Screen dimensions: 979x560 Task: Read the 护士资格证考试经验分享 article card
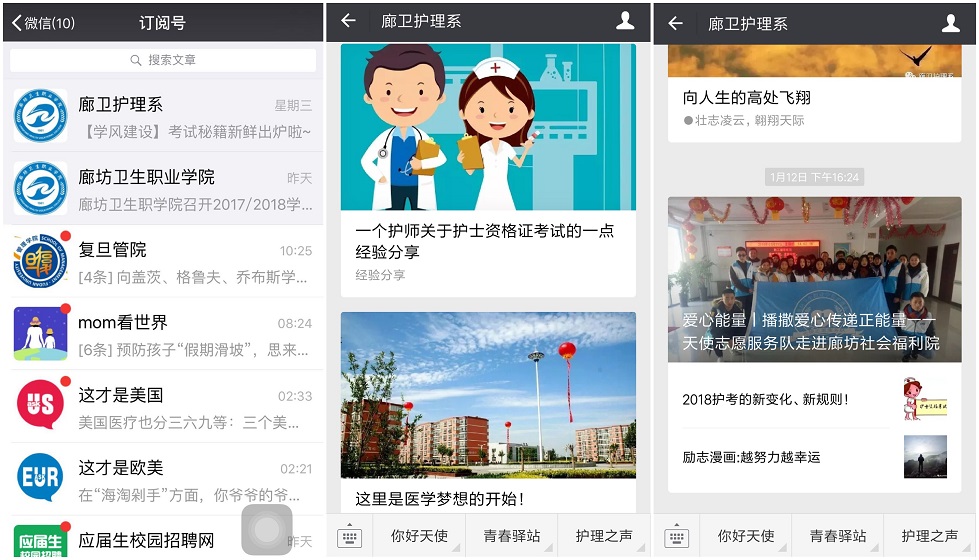[488, 170]
